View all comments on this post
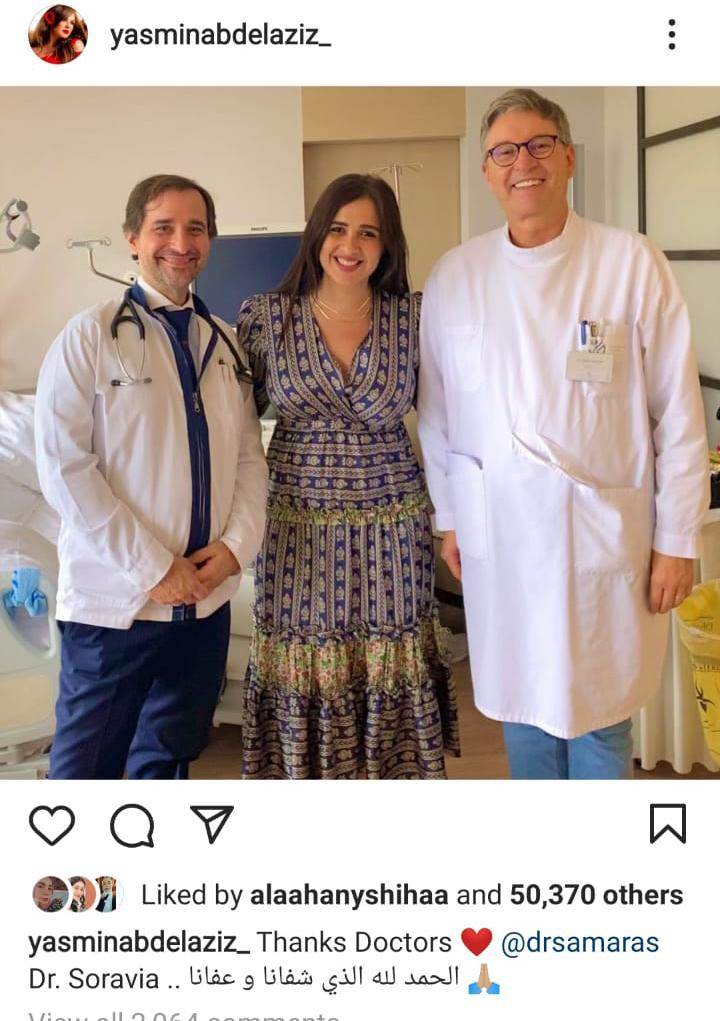This screenshot has width=720, height=1021. tap(185, 1014)
